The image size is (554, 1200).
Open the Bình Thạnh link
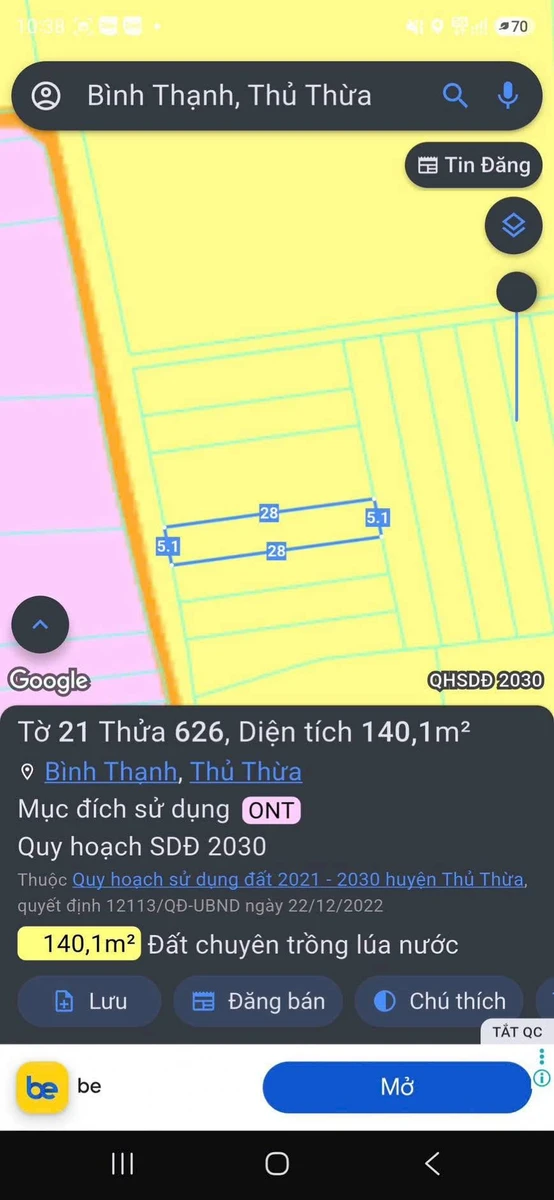pos(111,771)
